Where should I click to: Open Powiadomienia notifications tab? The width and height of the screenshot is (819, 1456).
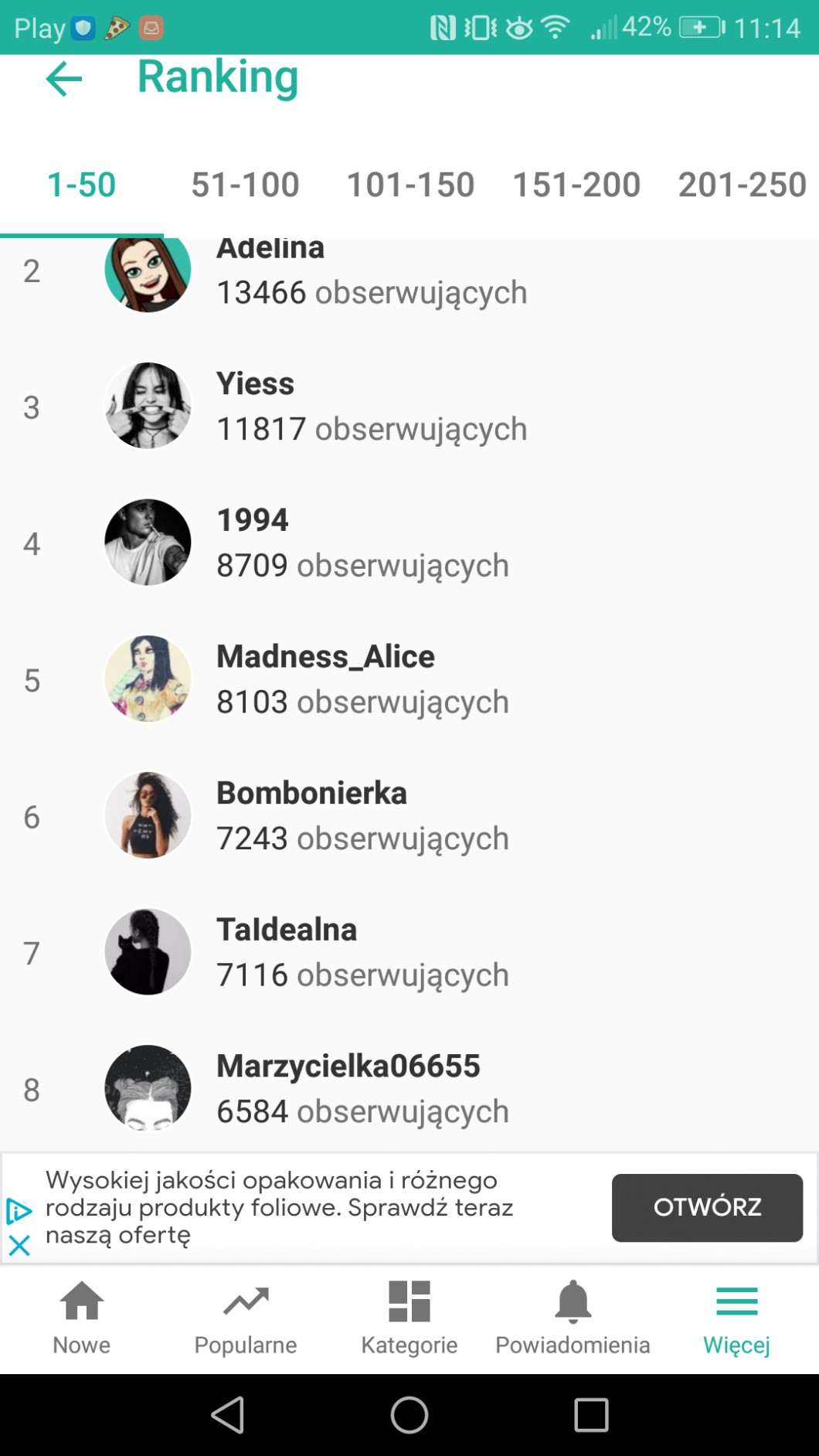tap(573, 1318)
